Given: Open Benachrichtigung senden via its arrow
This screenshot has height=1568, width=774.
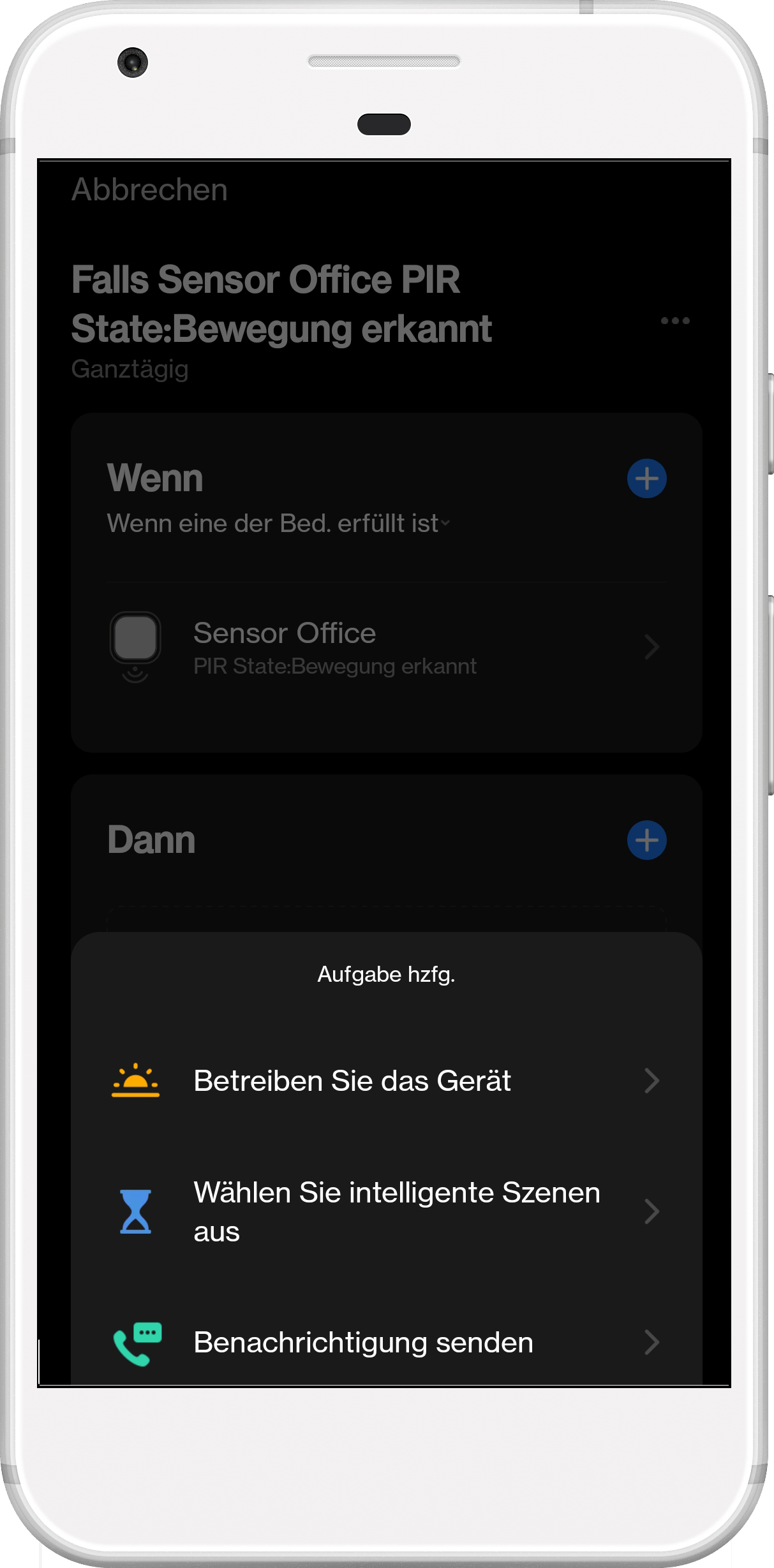Looking at the screenshot, I should [x=651, y=1342].
